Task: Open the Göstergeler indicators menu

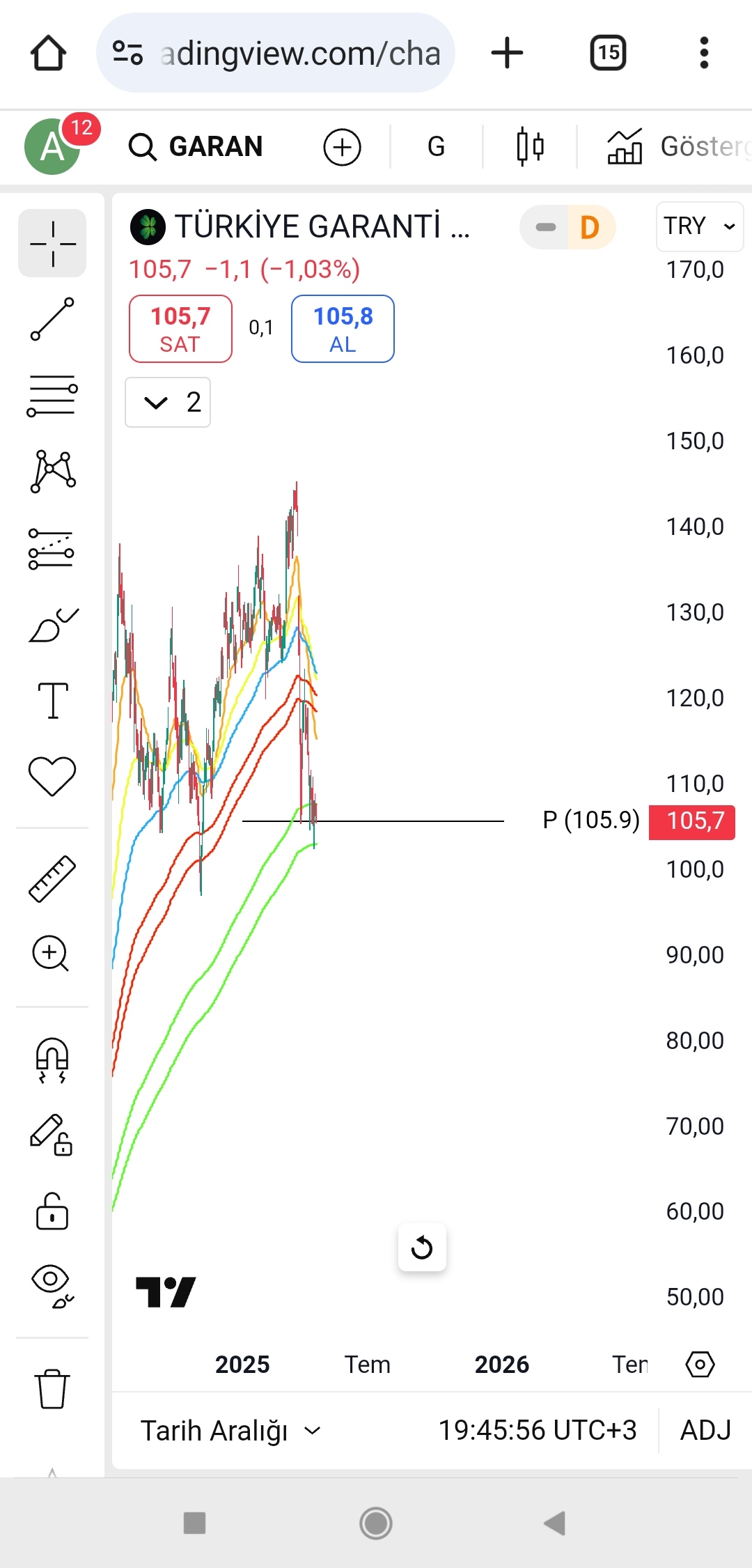Action: click(677, 147)
